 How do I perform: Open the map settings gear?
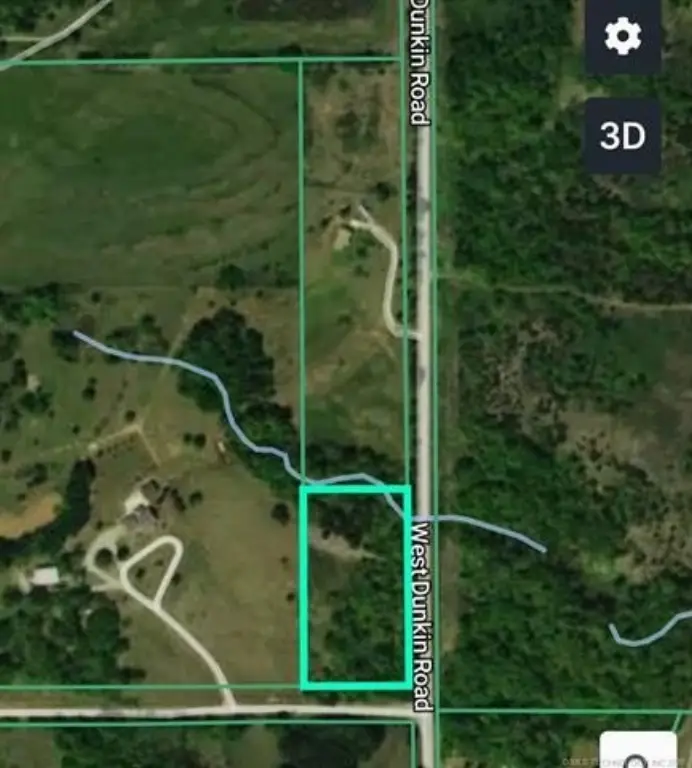tap(622, 37)
